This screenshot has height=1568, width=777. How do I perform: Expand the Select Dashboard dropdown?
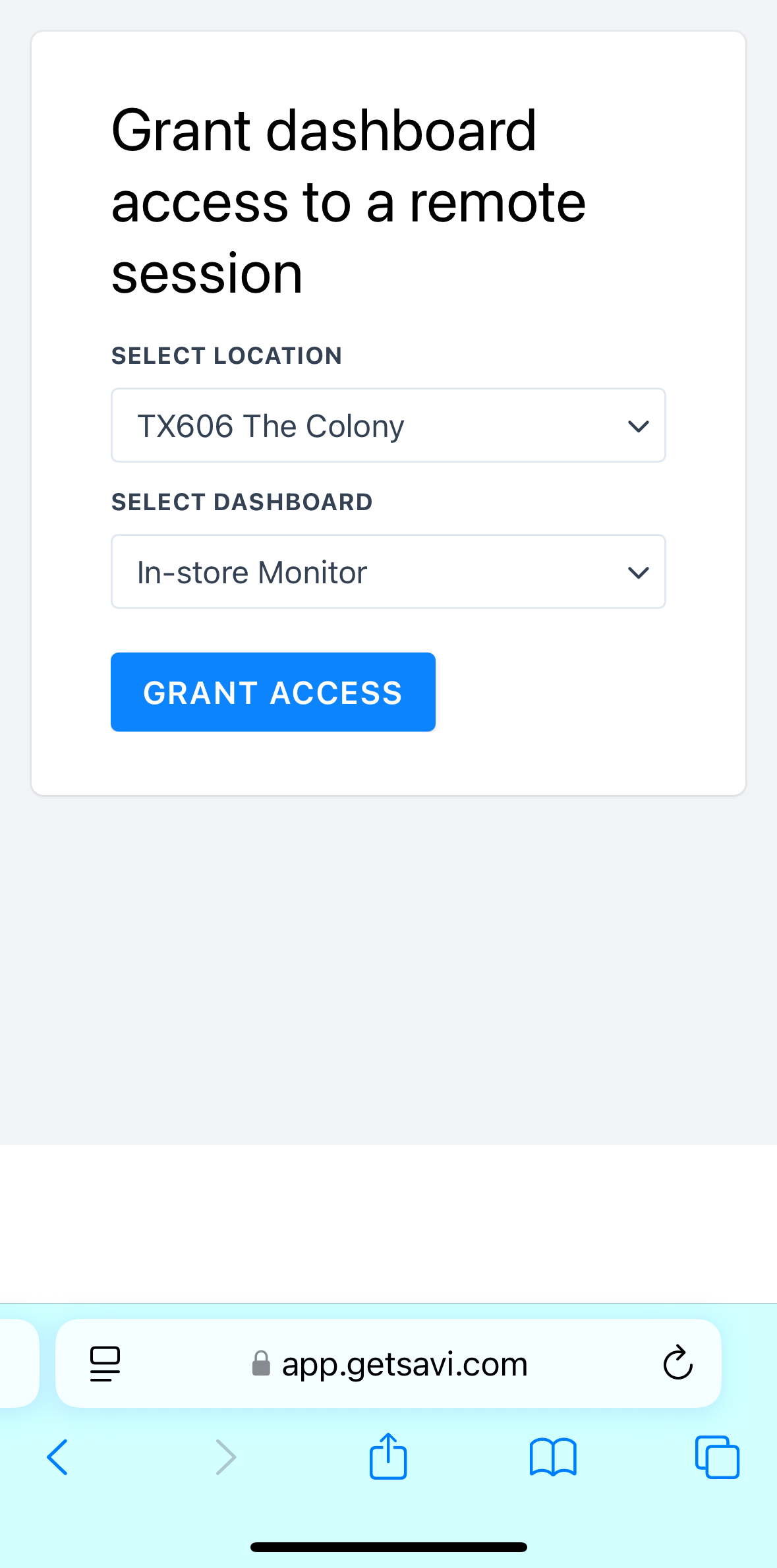pyautogui.click(x=388, y=572)
